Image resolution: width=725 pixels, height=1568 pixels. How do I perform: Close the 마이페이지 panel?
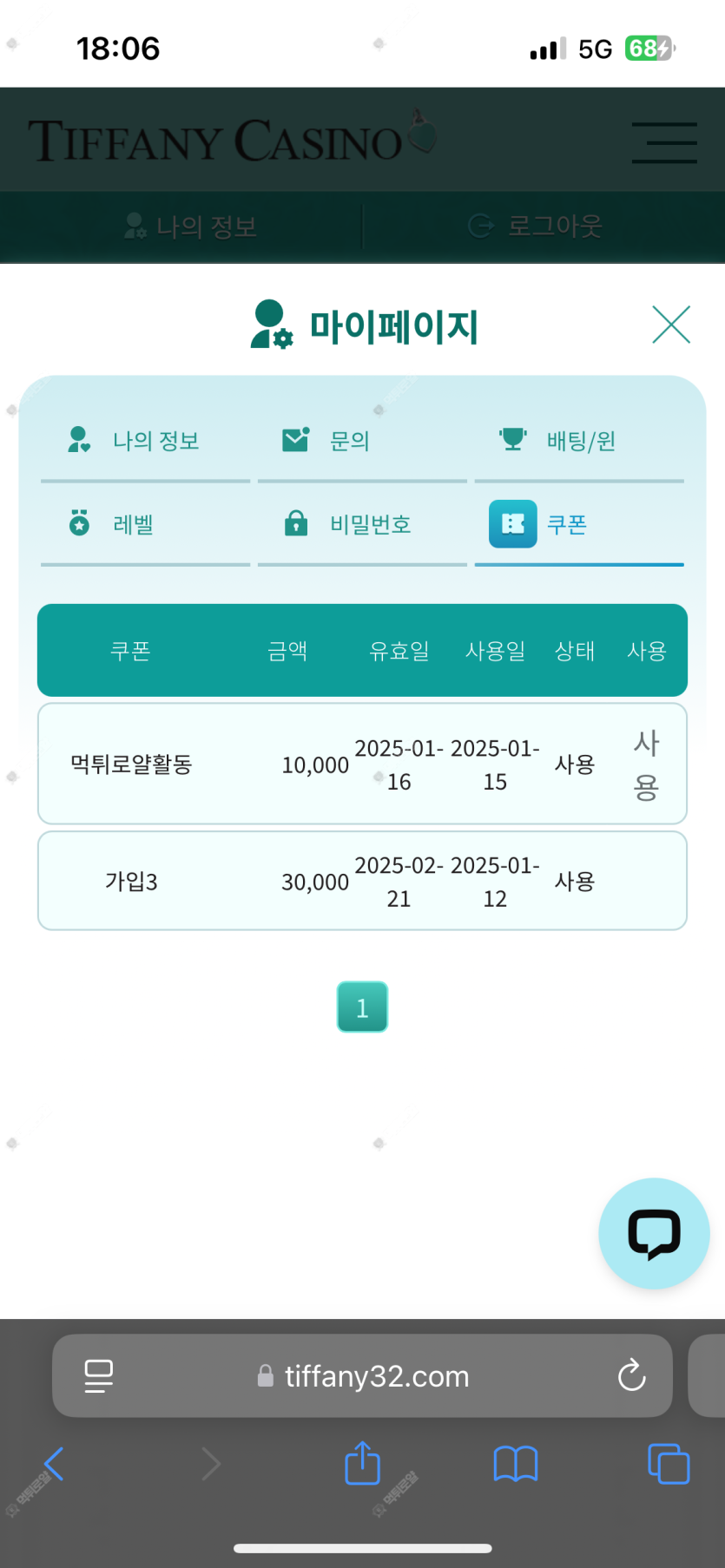(670, 325)
